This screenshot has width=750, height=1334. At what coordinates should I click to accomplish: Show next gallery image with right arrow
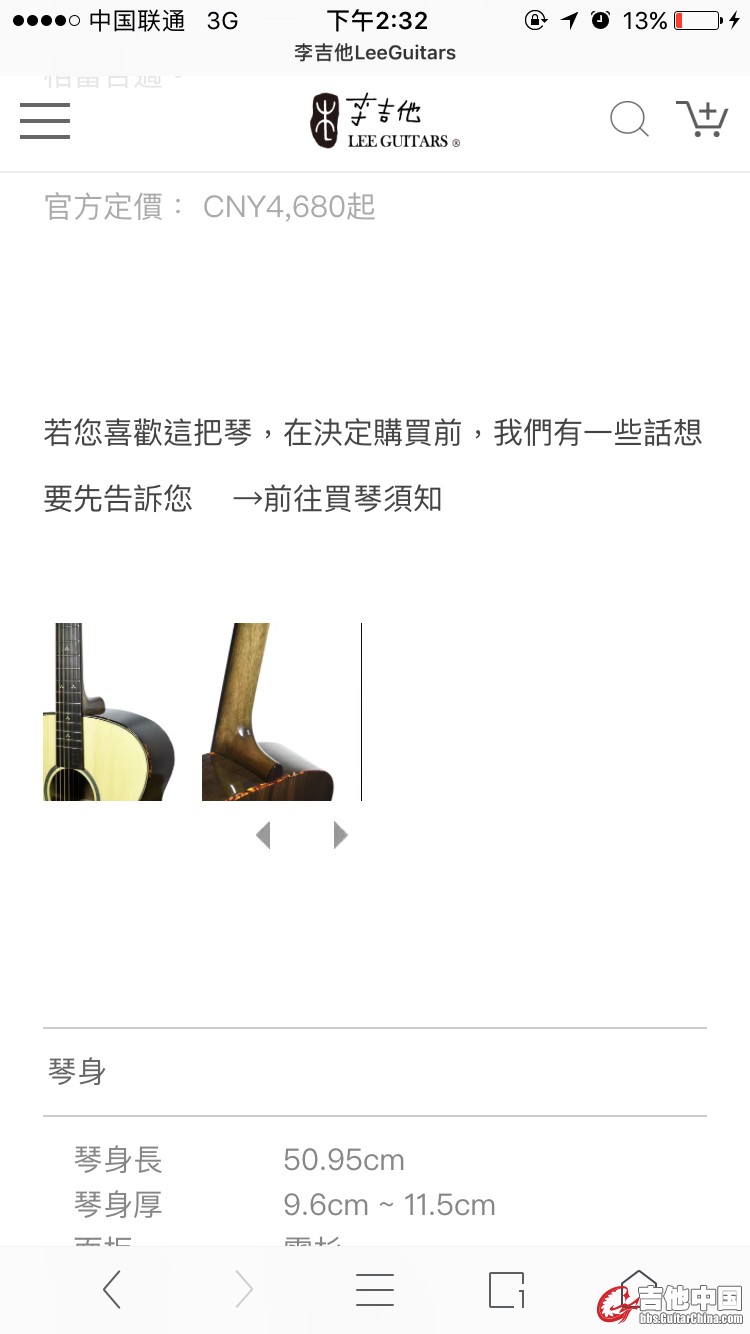(x=340, y=835)
